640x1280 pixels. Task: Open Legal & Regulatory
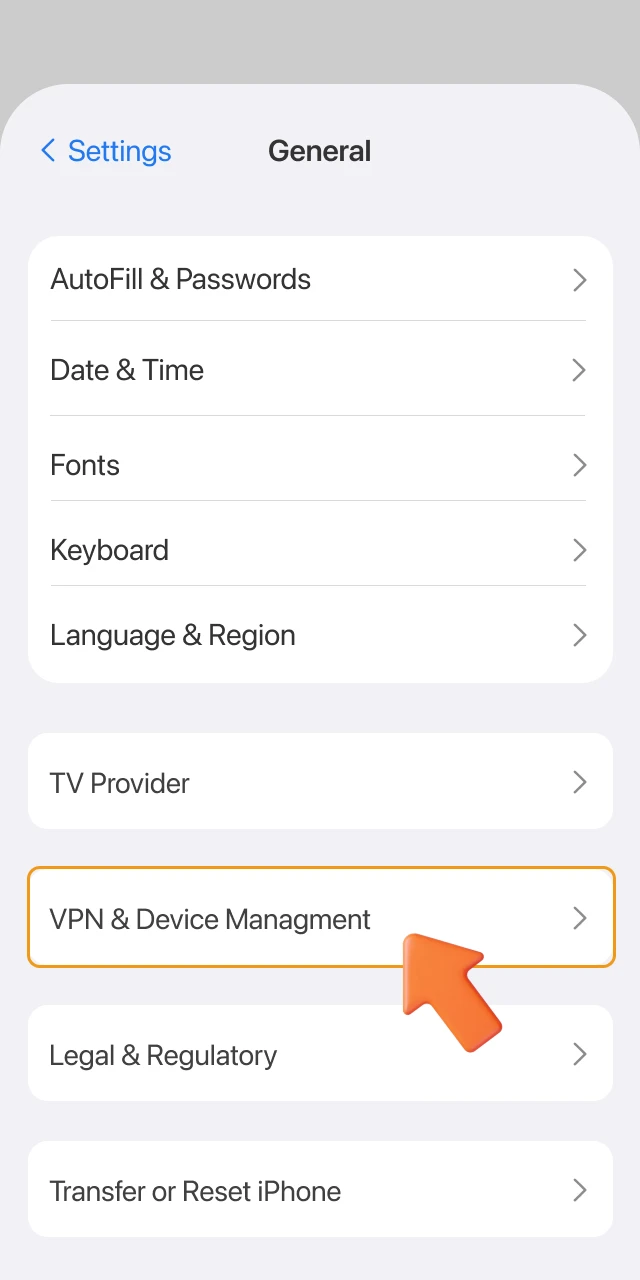320,1054
